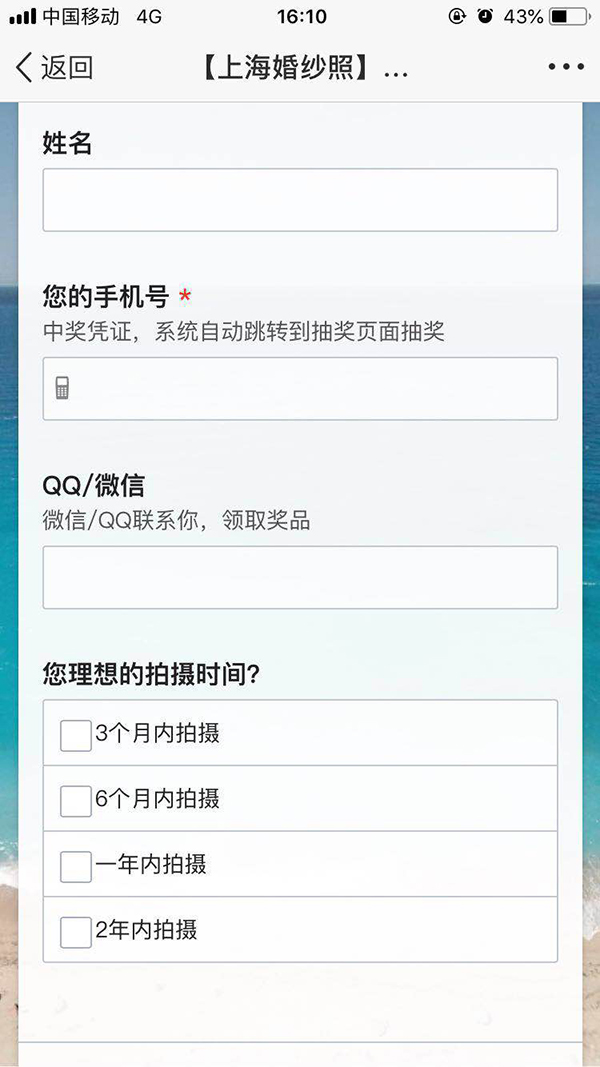Go back using the 返回 button
The width and height of the screenshot is (600, 1067).
[x=54, y=68]
